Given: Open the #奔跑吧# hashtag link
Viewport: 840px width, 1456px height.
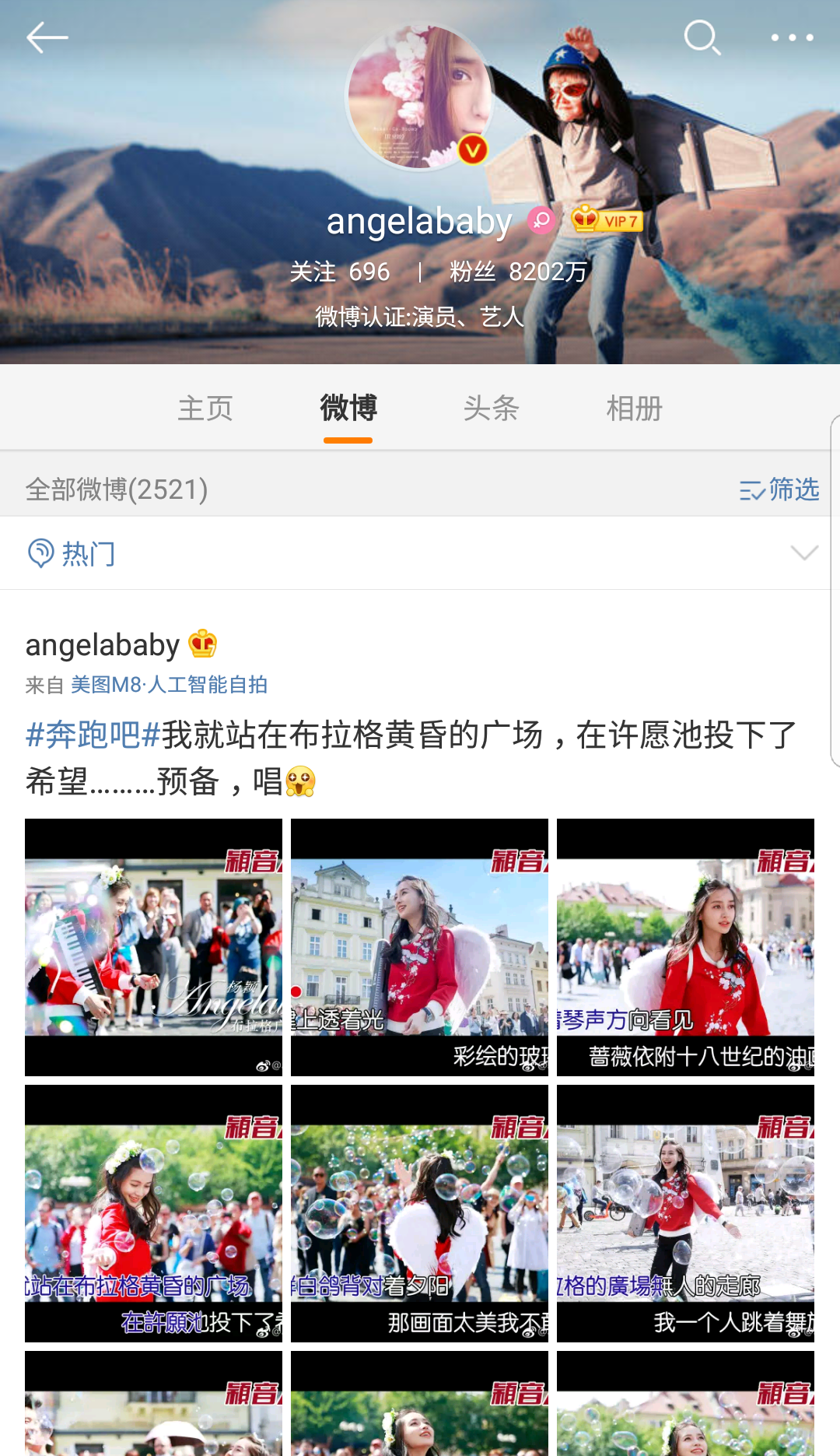Looking at the screenshot, I should pyautogui.click(x=93, y=735).
